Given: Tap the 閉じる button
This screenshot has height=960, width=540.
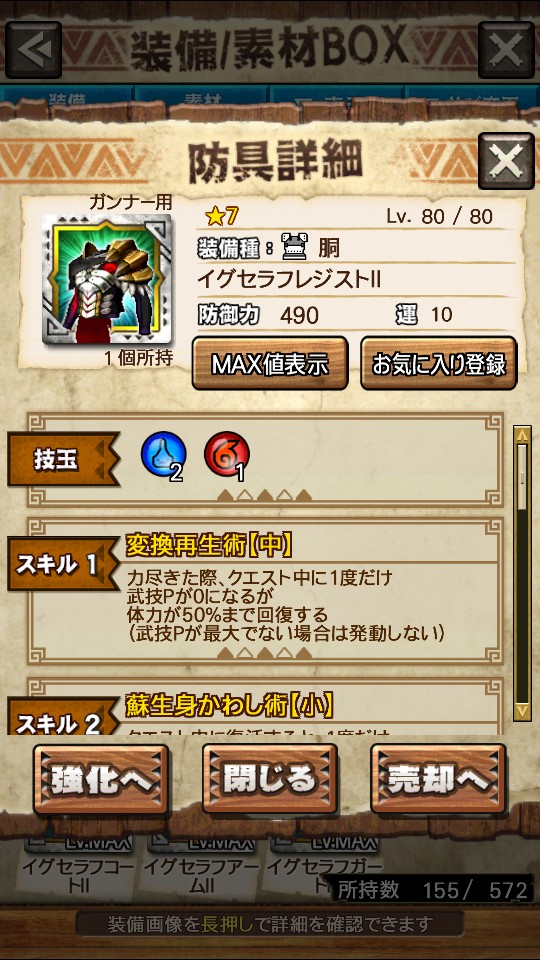Looking at the screenshot, I should [x=270, y=779].
